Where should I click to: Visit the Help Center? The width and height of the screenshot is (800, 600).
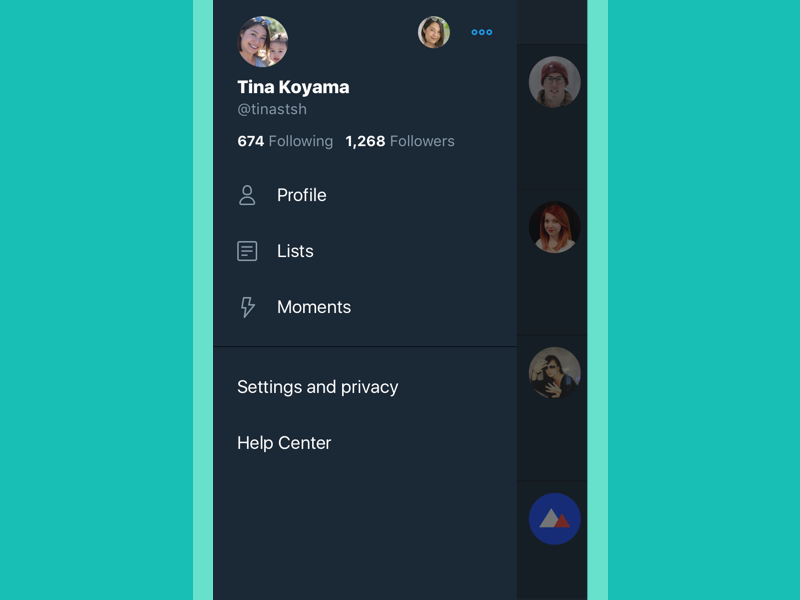click(284, 443)
